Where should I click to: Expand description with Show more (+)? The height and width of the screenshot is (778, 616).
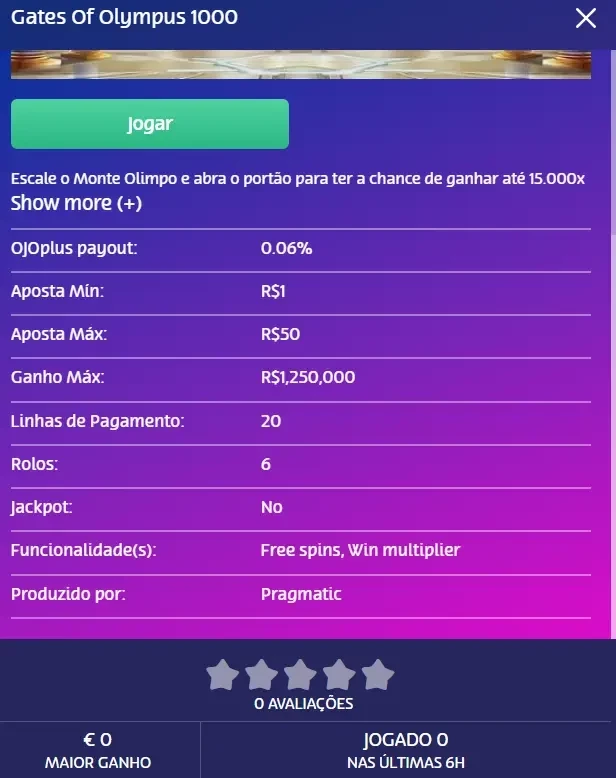pyautogui.click(x=76, y=203)
